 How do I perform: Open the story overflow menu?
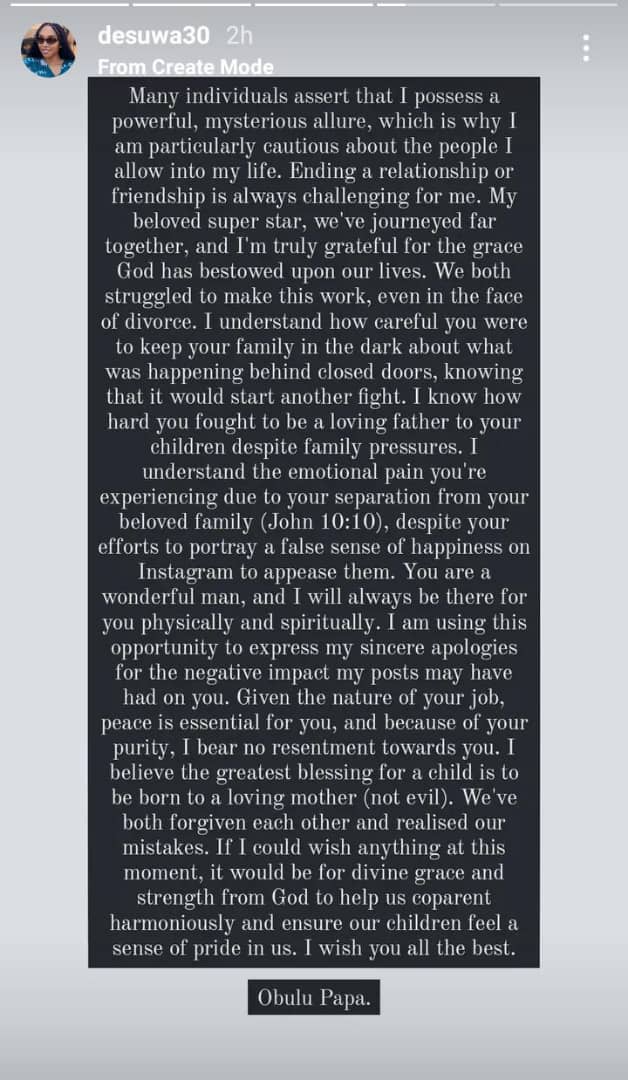click(586, 48)
